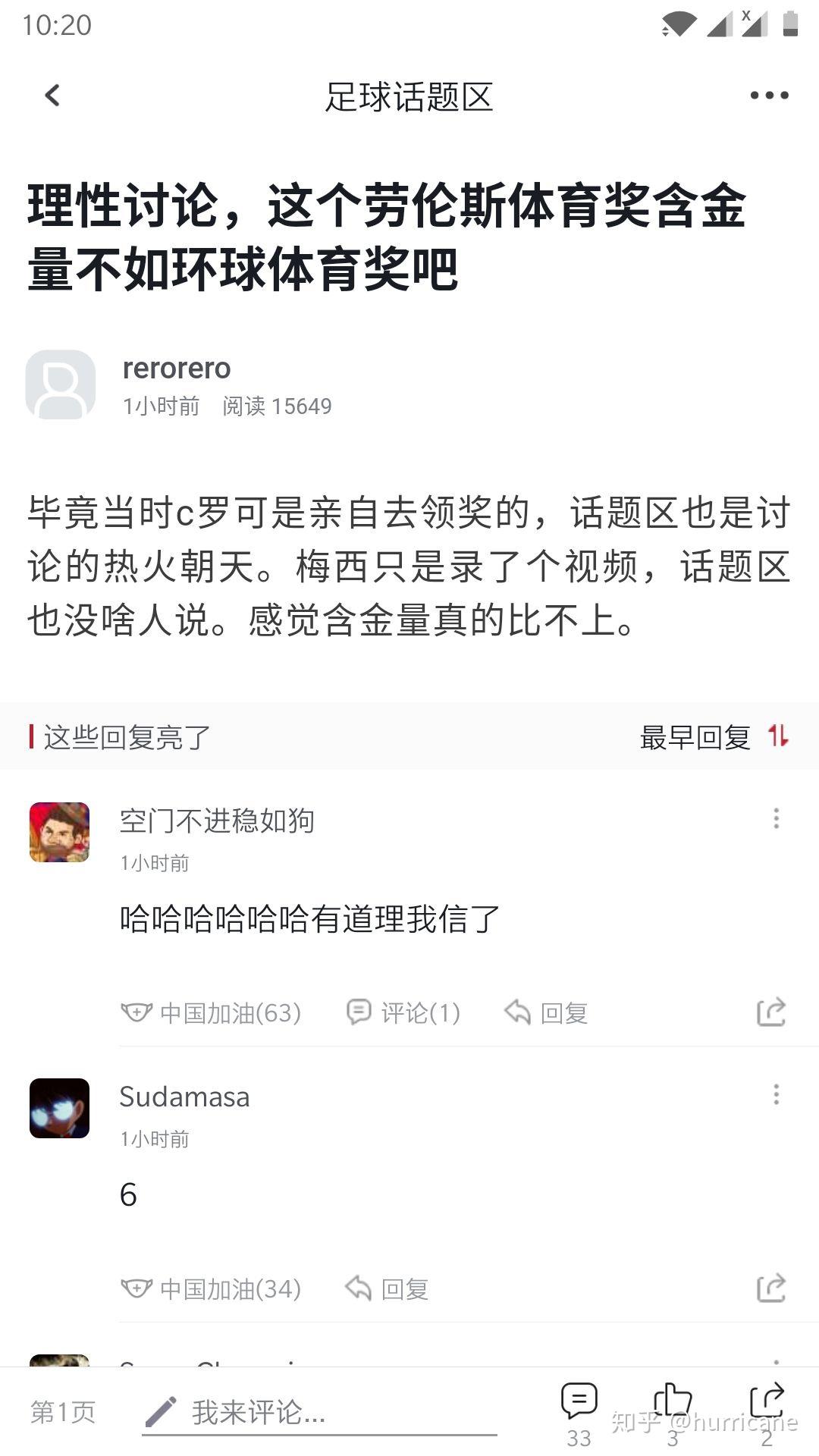This screenshot has width=819, height=1456.
Task: Open 评论(1) under the first reply
Action: pyautogui.click(x=403, y=1012)
